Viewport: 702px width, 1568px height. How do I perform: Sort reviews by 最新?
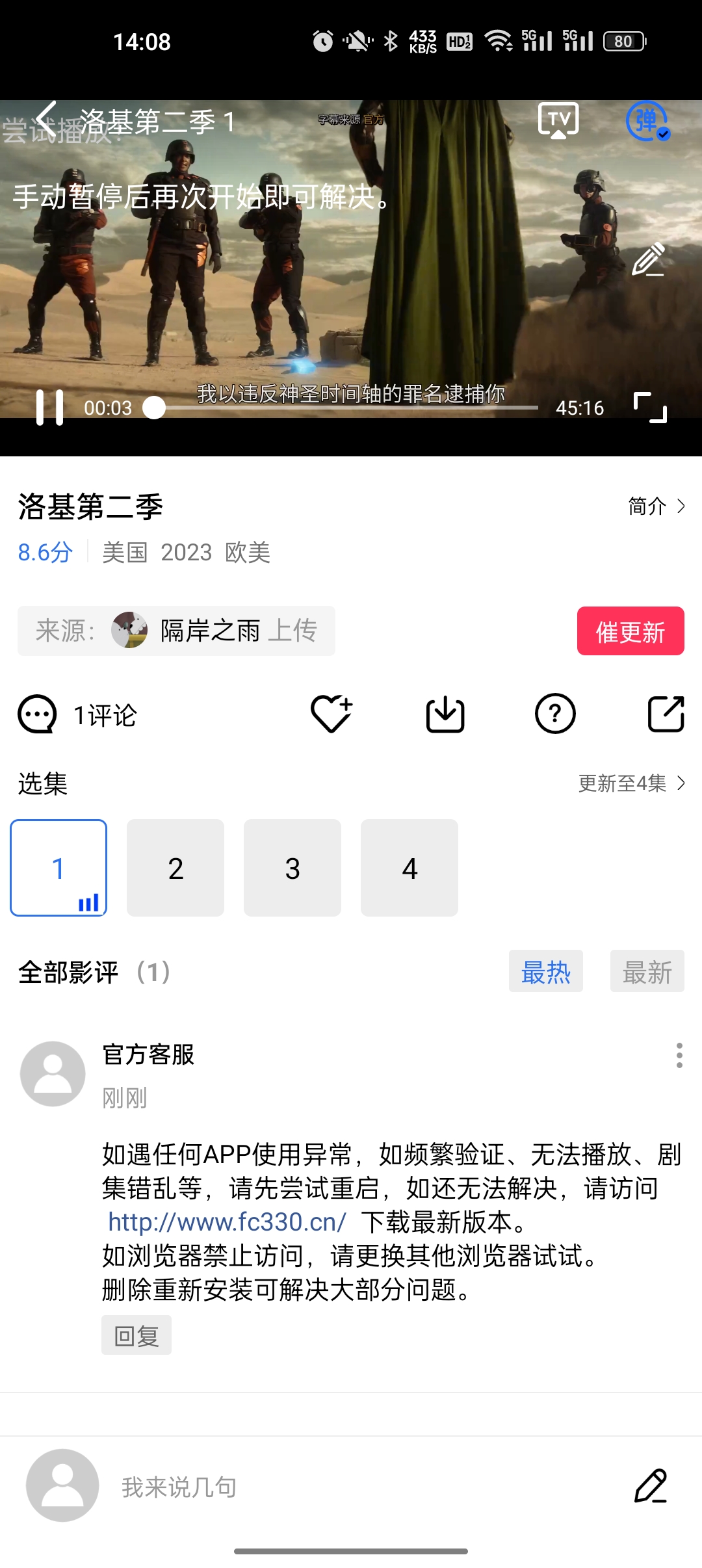pos(647,972)
